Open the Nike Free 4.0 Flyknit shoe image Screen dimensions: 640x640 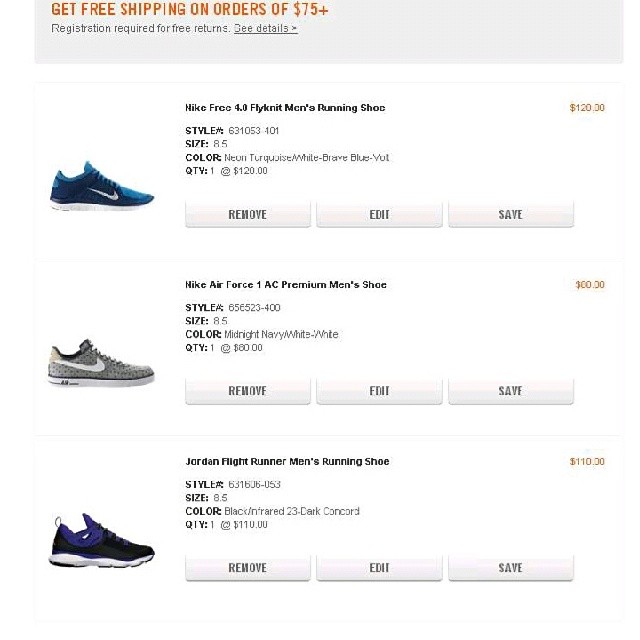tap(102, 185)
